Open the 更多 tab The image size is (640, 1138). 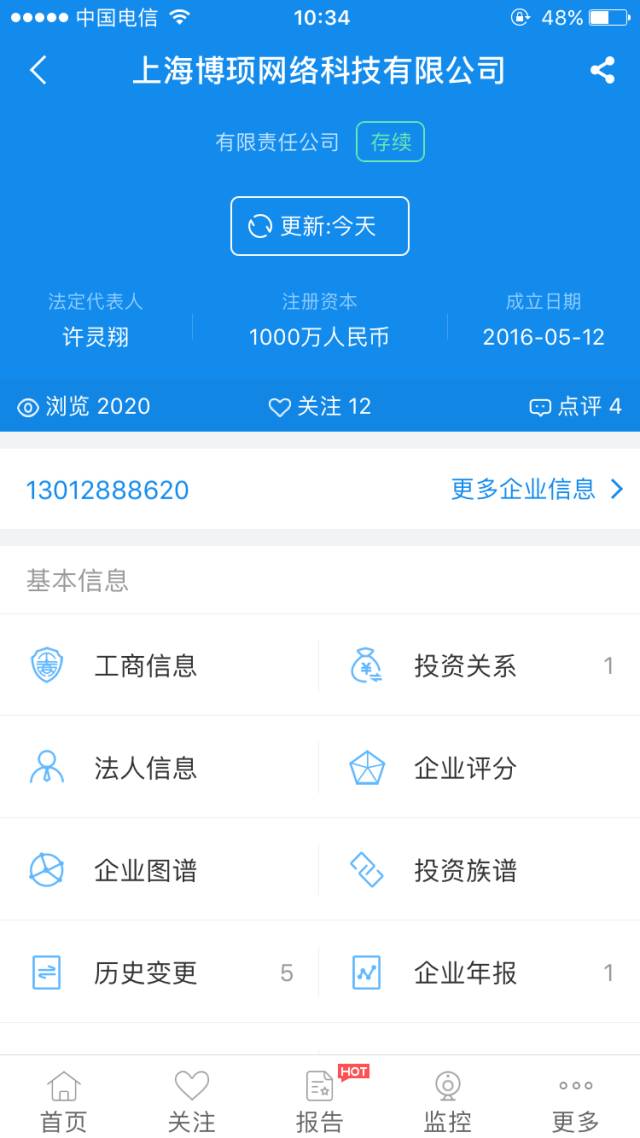(575, 1100)
